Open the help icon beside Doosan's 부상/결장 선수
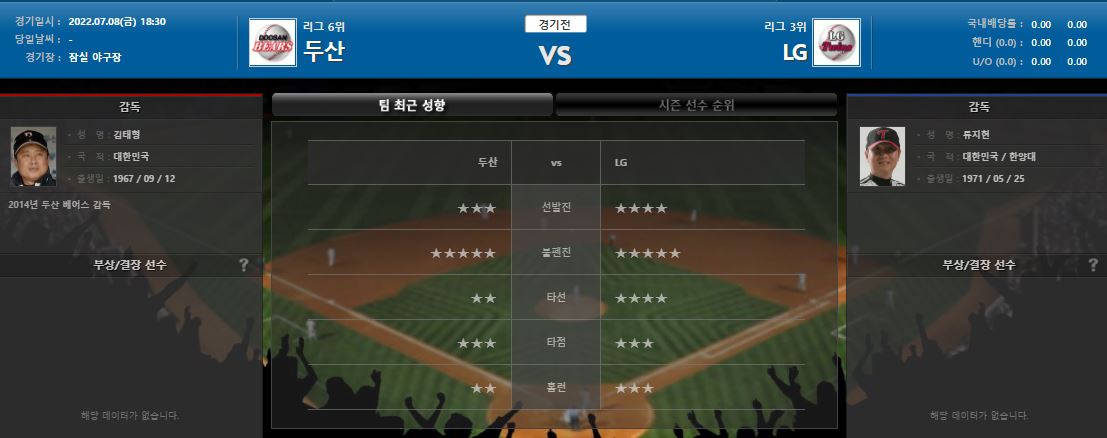 coord(243,265)
